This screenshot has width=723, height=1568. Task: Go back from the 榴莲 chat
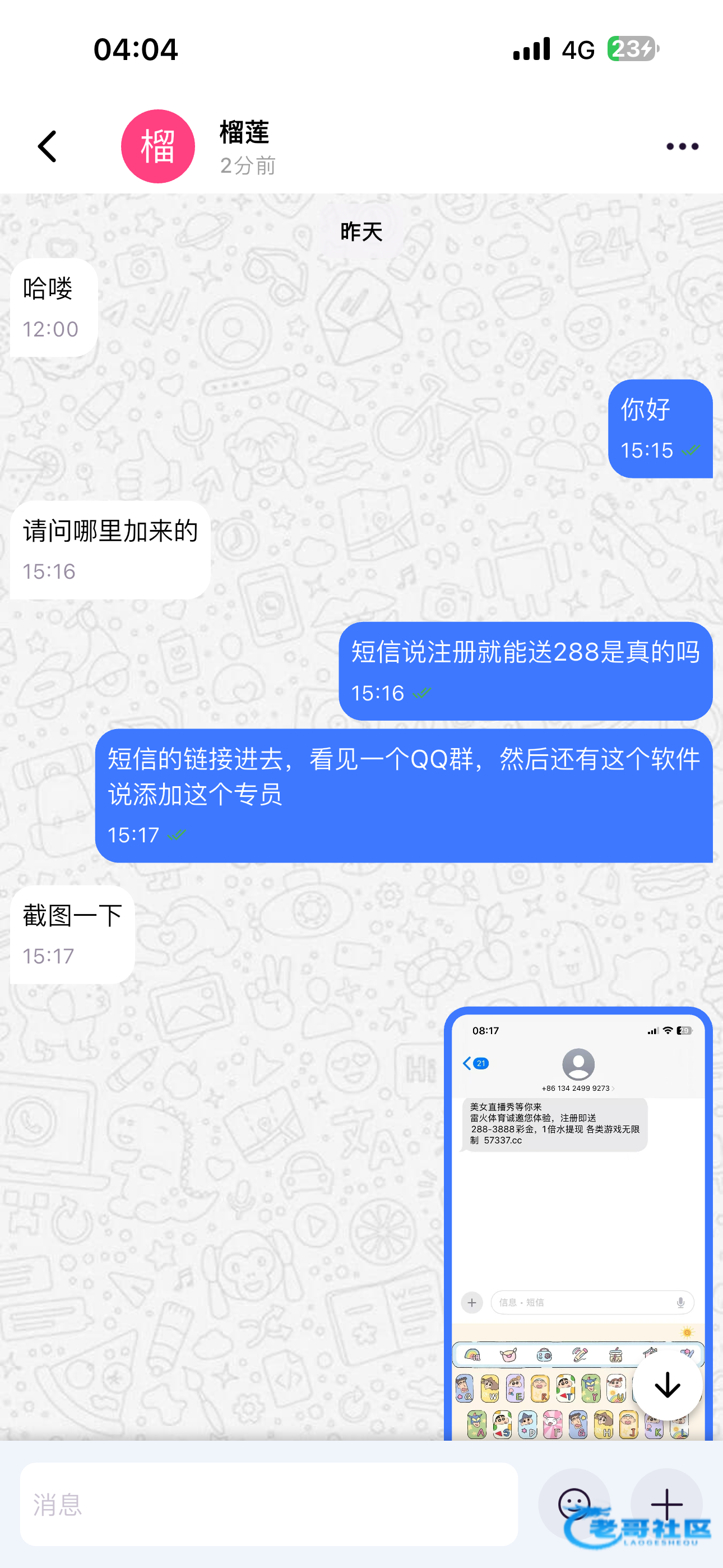click(48, 147)
